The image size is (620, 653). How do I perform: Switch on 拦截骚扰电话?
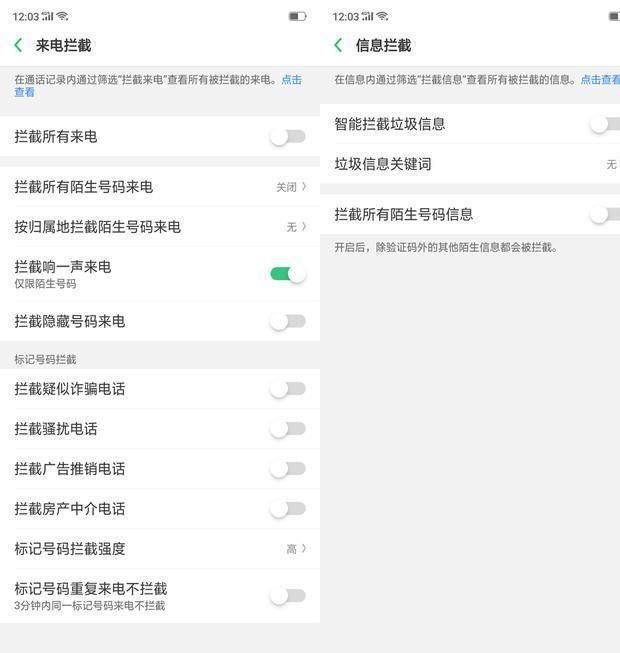287,429
